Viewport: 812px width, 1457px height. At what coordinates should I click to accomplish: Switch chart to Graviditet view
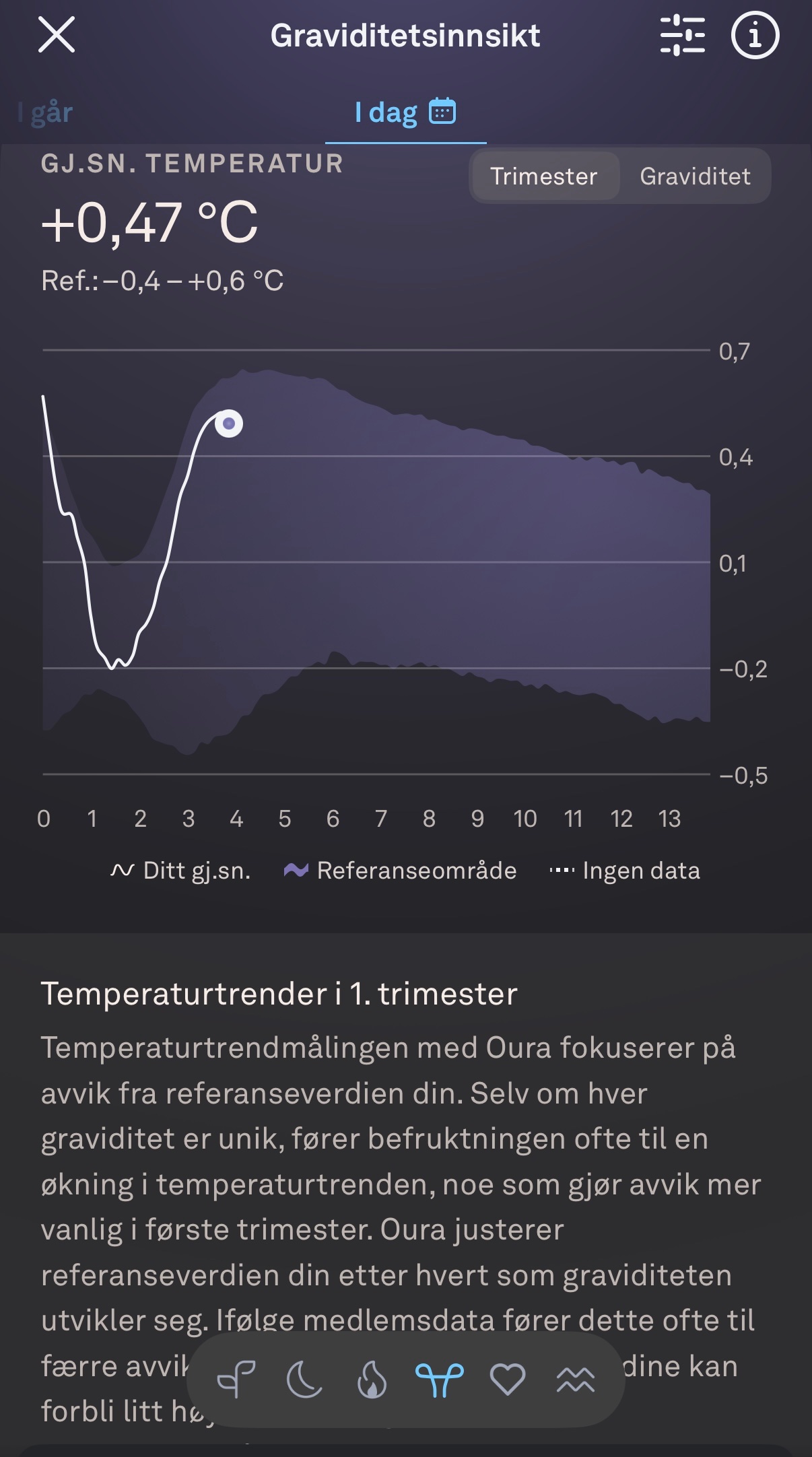coord(695,176)
